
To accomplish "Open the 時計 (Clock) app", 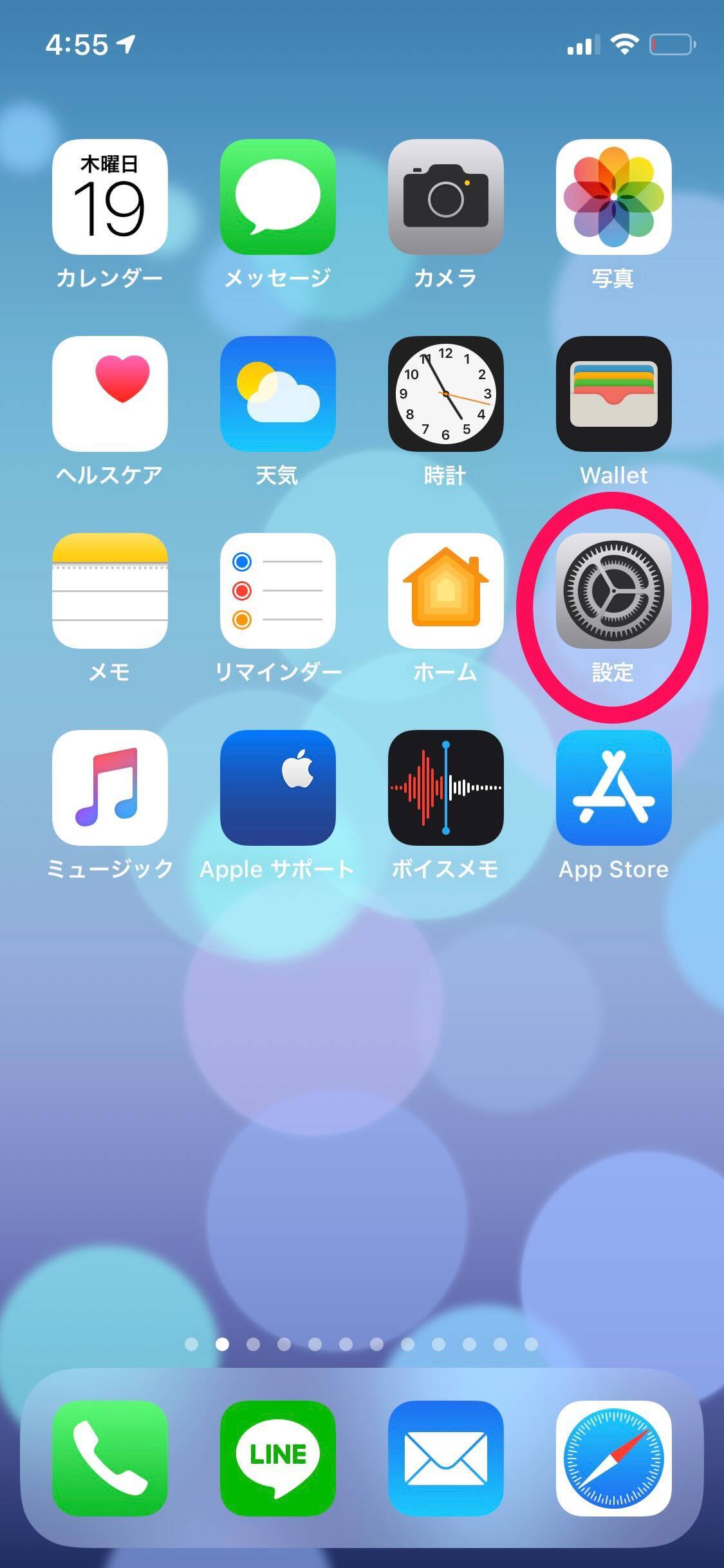I will pos(445,394).
